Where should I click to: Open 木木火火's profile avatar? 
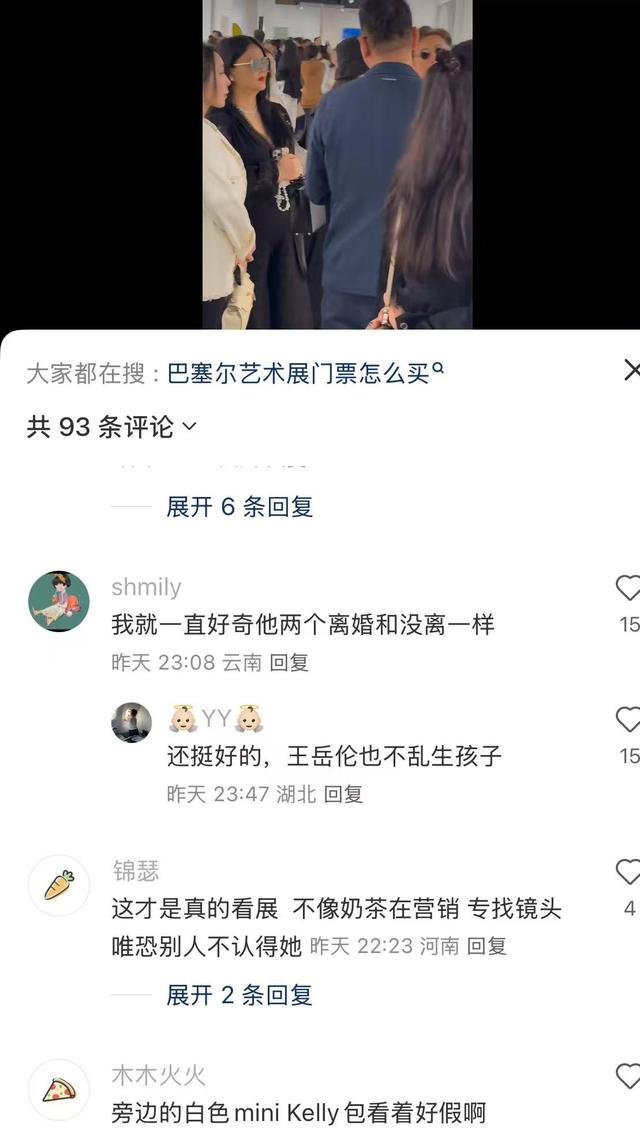pos(59,1089)
